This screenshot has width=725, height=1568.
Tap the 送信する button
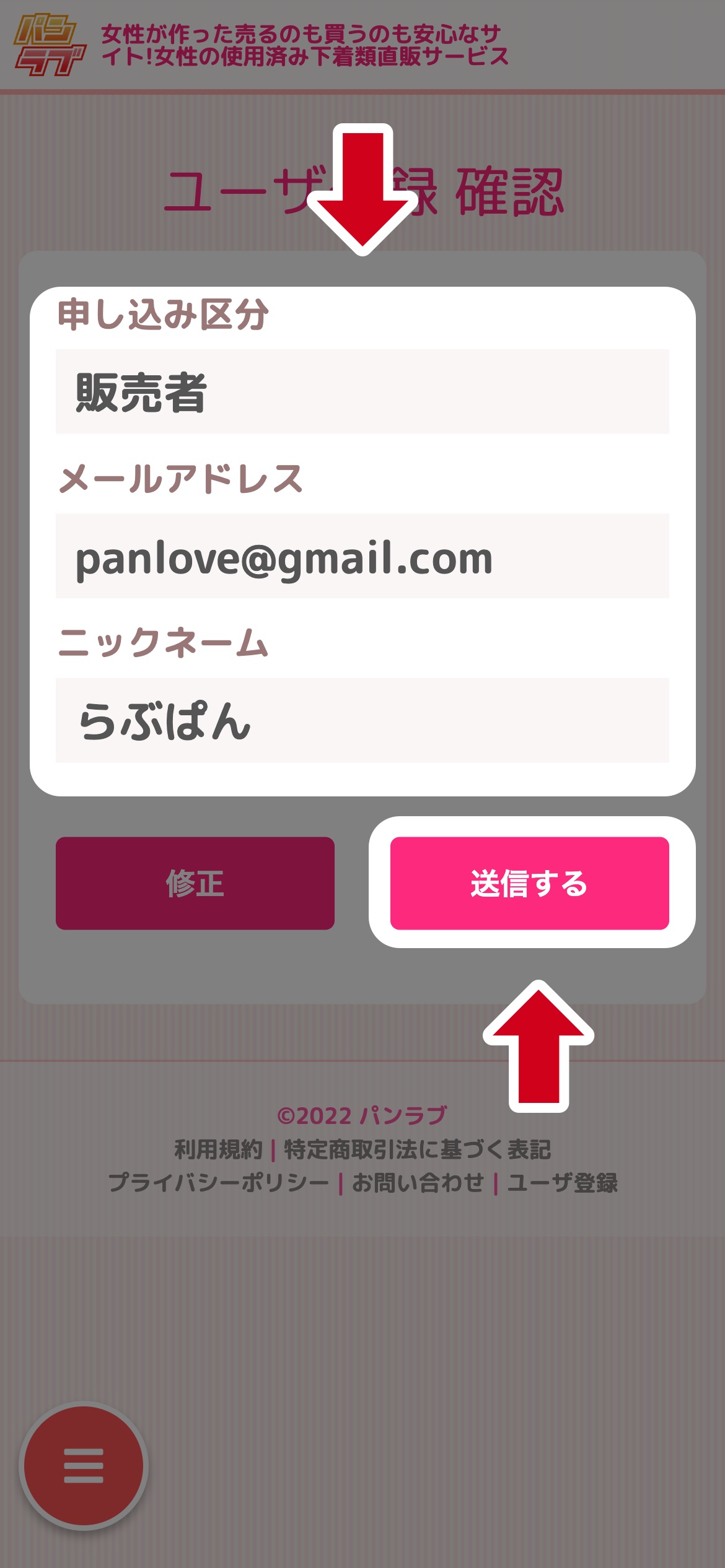click(529, 883)
